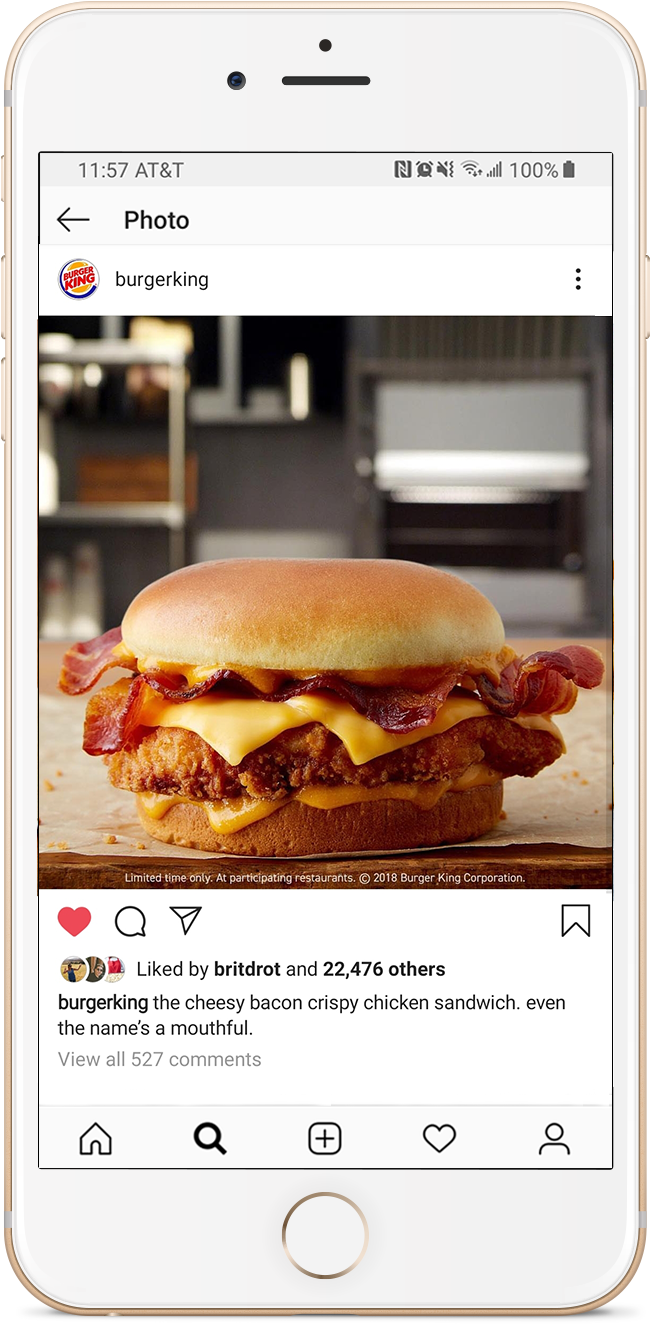Open the post's three-dot overflow menu
650x1324 pixels.
578,280
